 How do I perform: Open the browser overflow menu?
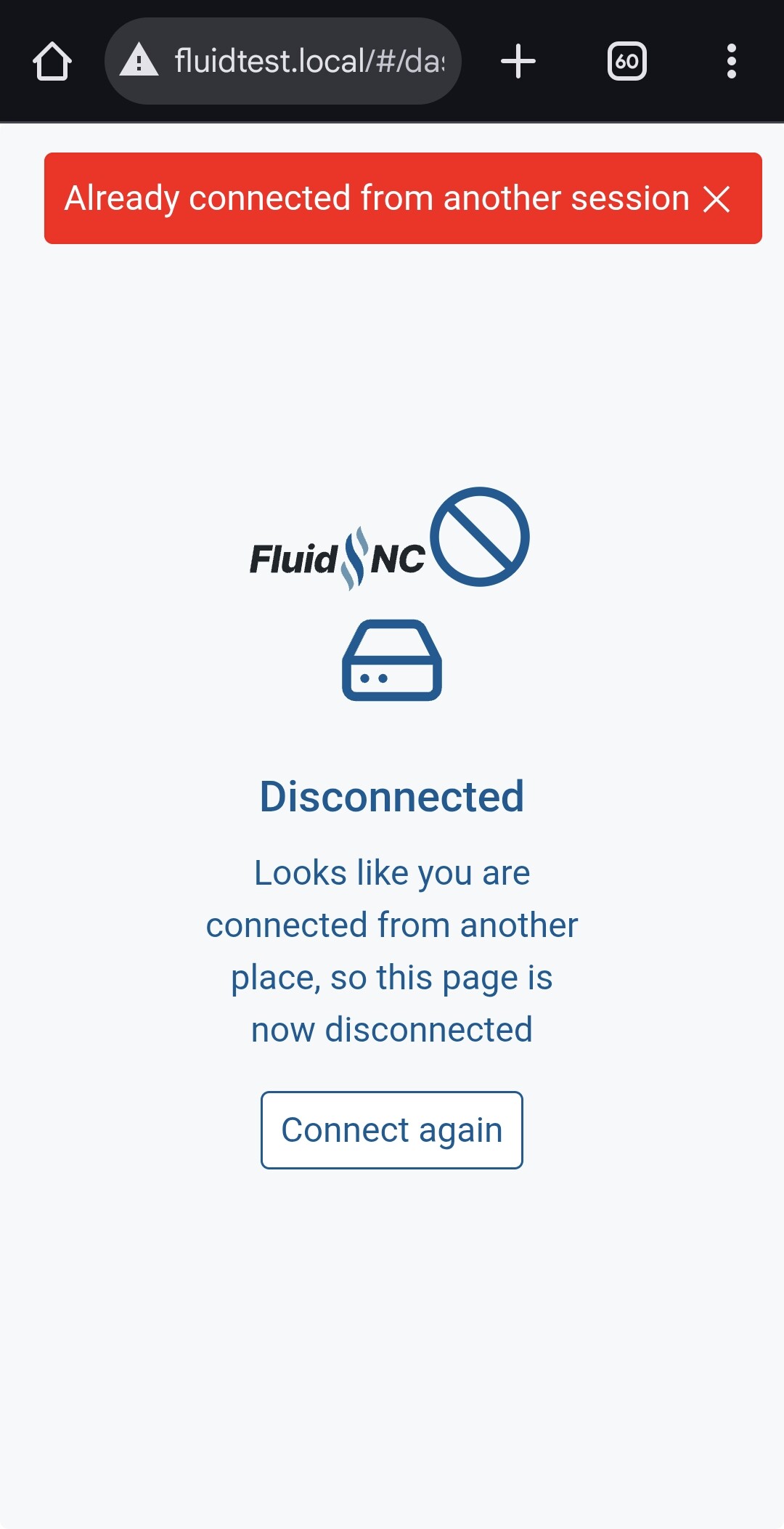click(x=731, y=61)
